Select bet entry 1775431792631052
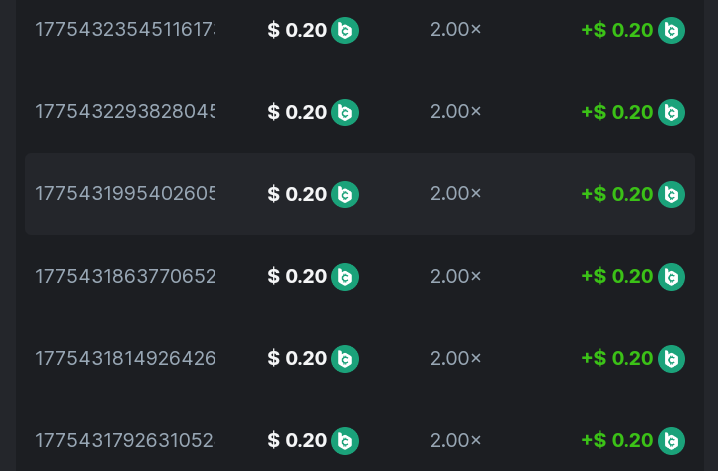This screenshot has width=718, height=471. pyautogui.click(x=125, y=440)
